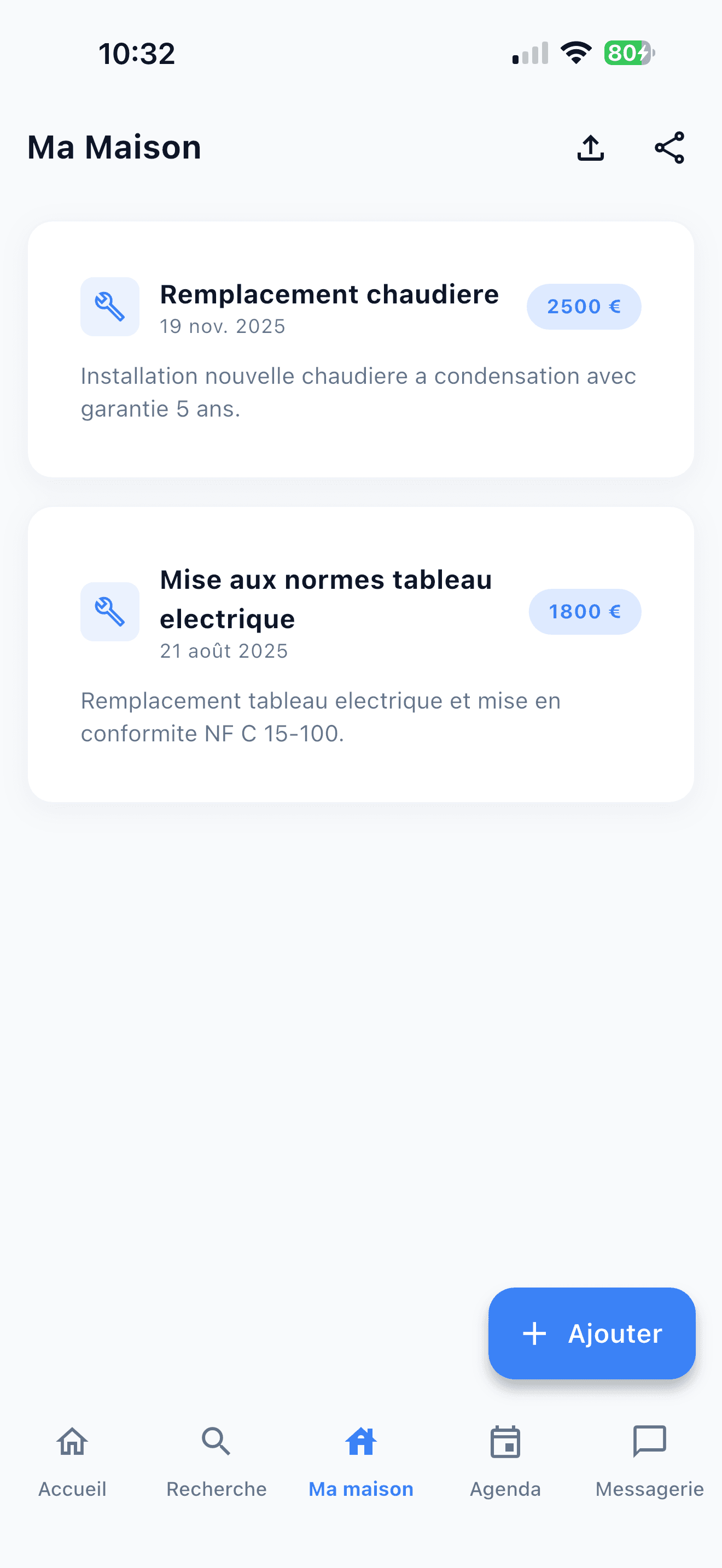Open the Accueil section
Viewport: 722px width, 1568px height.
pos(72,1461)
